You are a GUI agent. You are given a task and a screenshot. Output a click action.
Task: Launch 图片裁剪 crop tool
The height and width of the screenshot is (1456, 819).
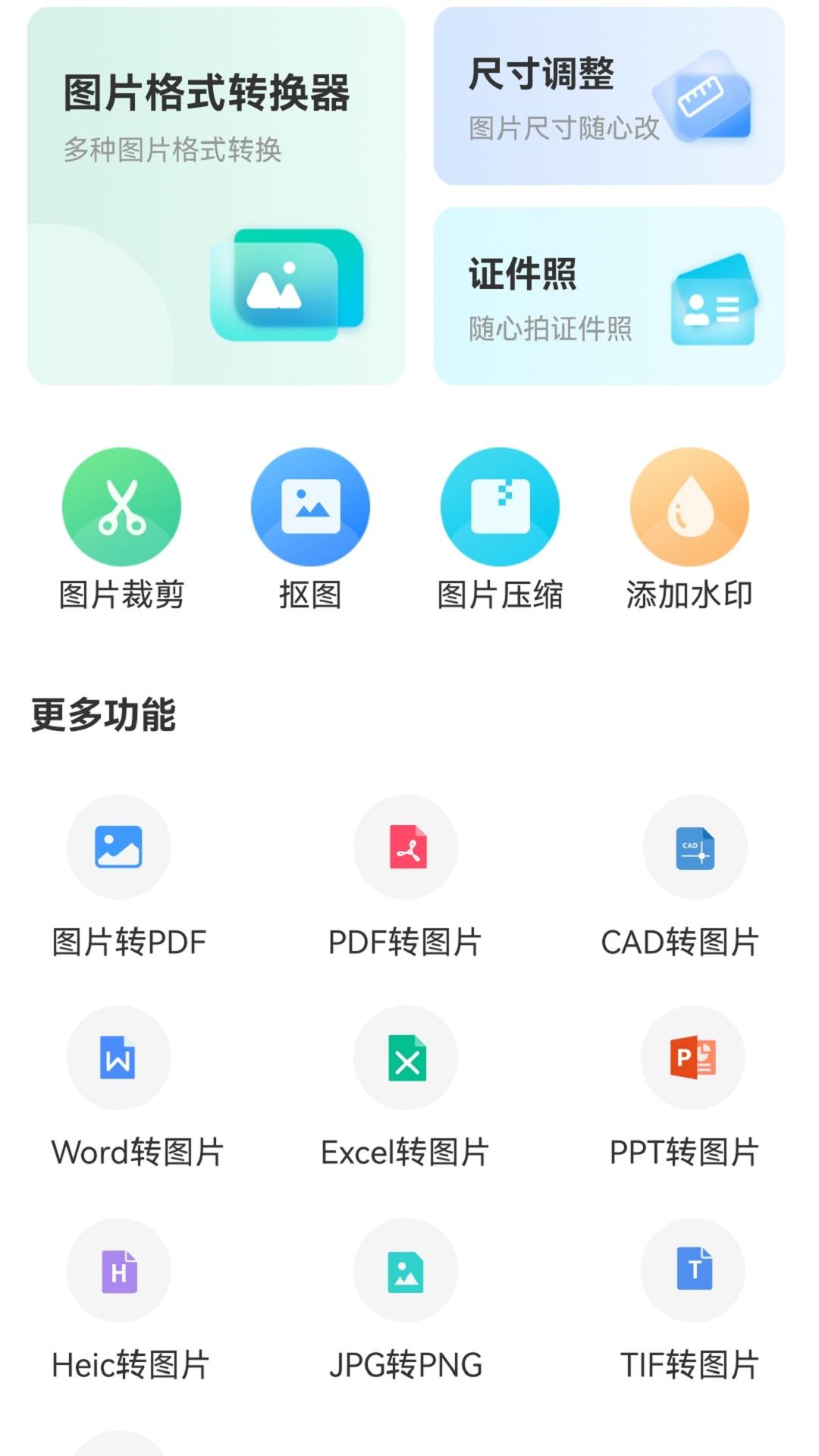[x=121, y=507]
